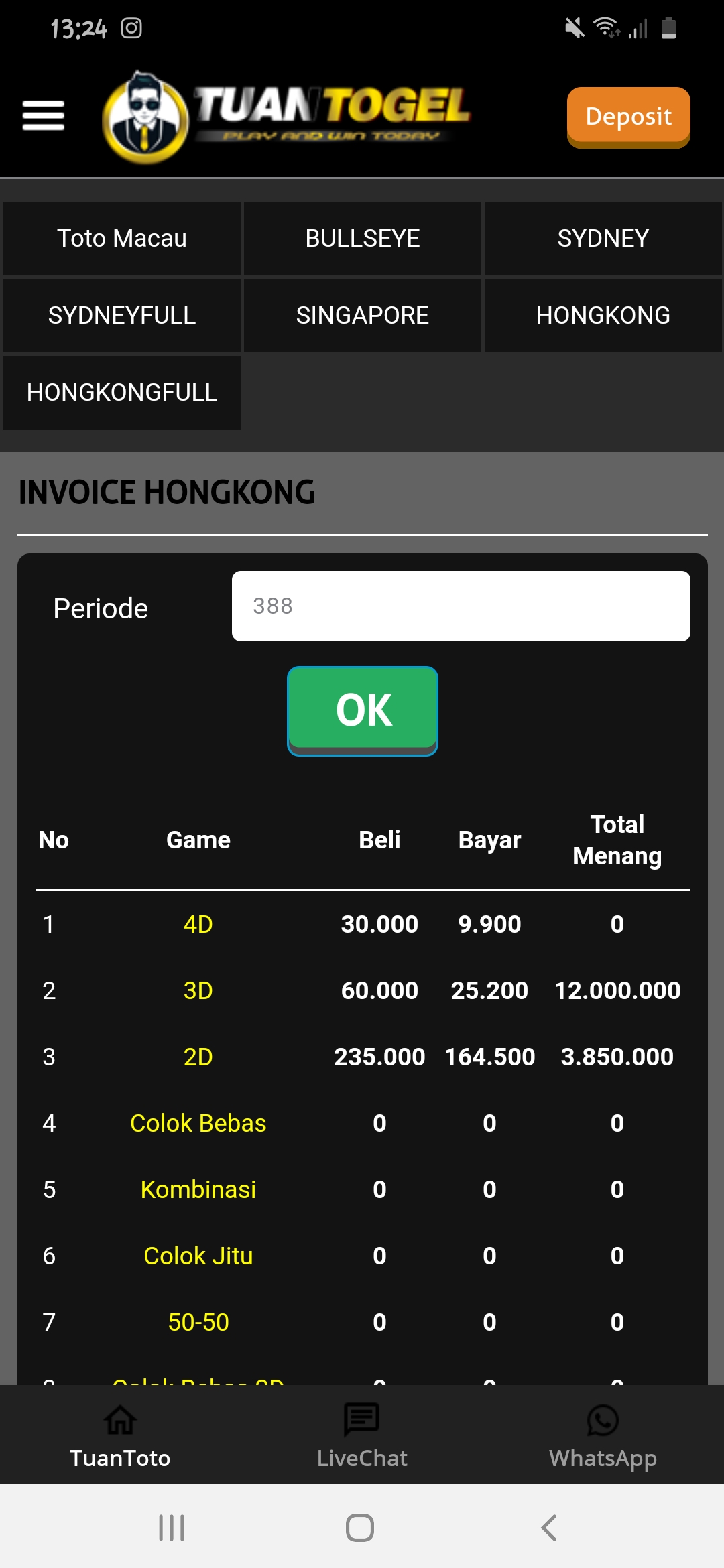View 3D game invoice details
The height and width of the screenshot is (1568, 724).
click(x=198, y=991)
